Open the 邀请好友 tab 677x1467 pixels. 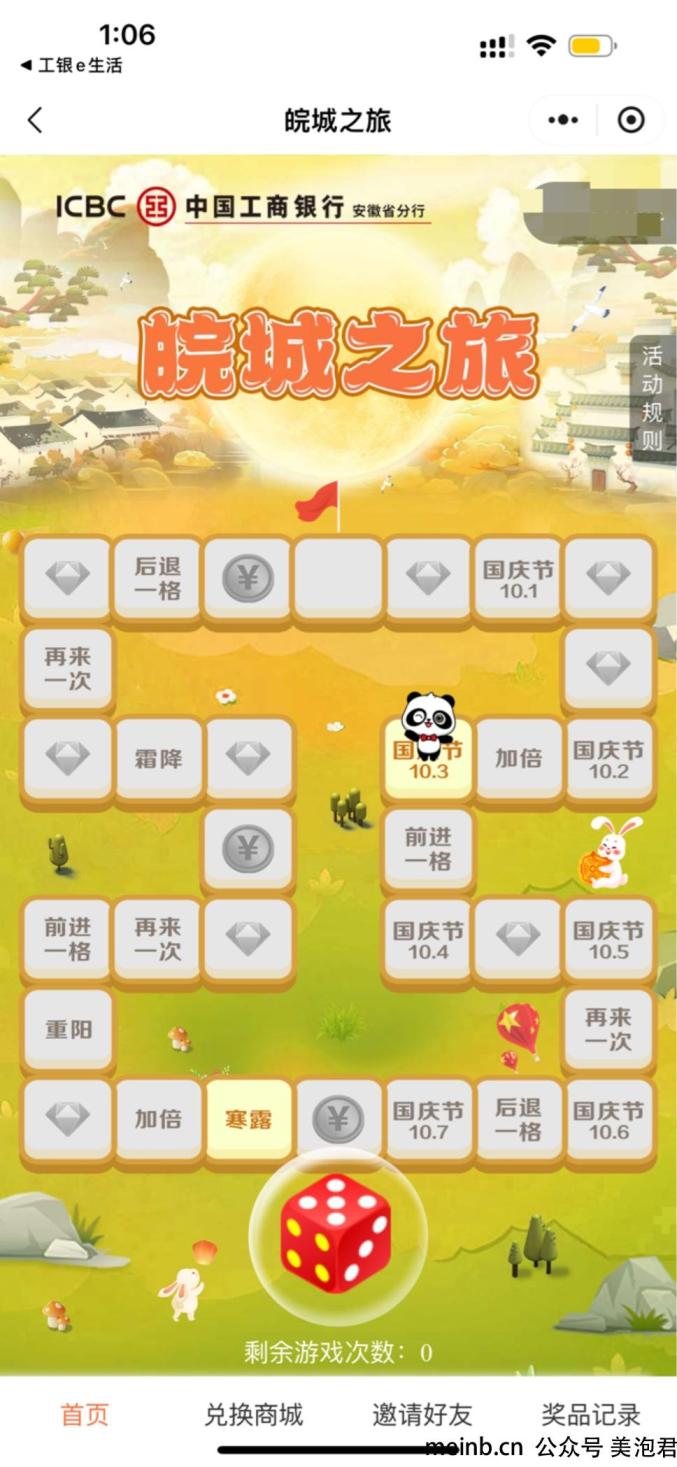(422, 1414)
